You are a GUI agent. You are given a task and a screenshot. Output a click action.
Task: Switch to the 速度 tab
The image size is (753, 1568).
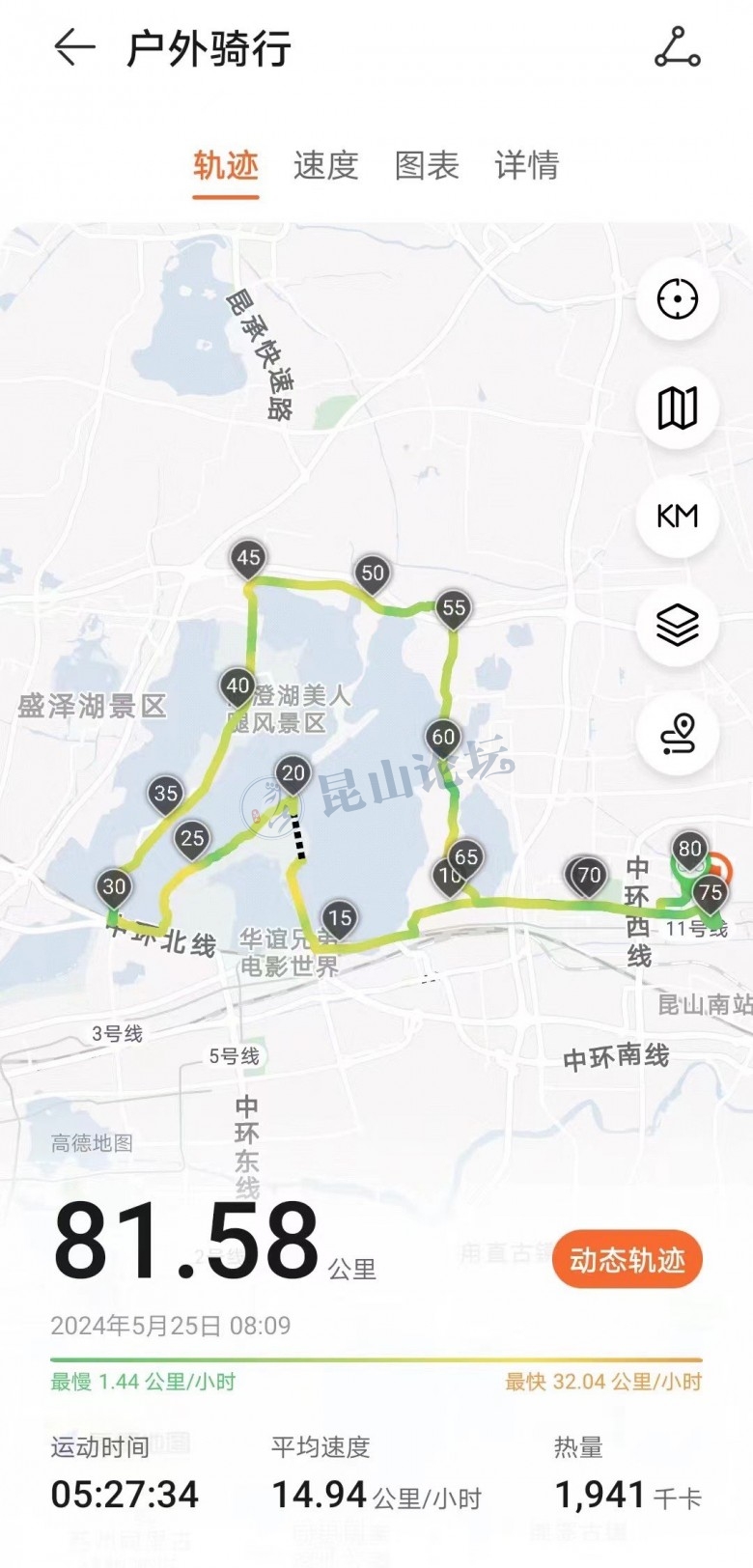pyautogui.click(x=325, y=166)
